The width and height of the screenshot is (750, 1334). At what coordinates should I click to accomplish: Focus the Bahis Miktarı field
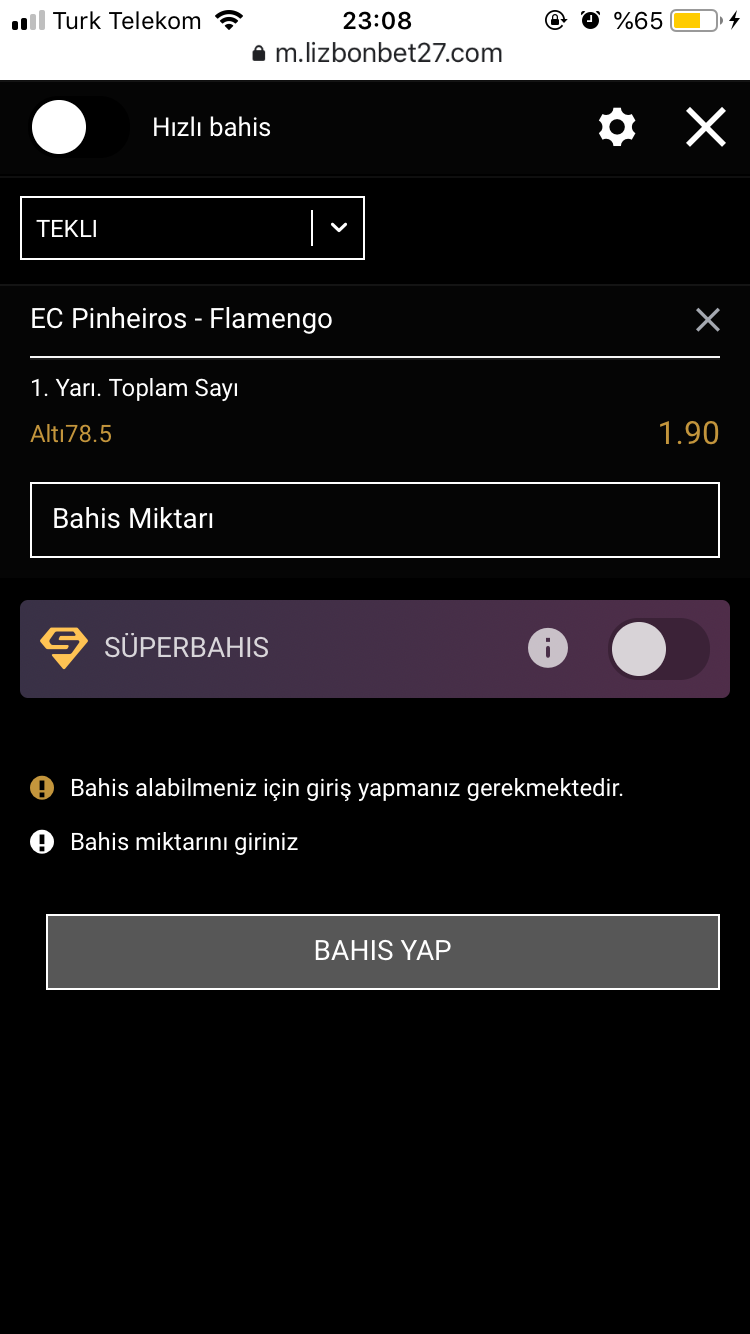(375, 520)
